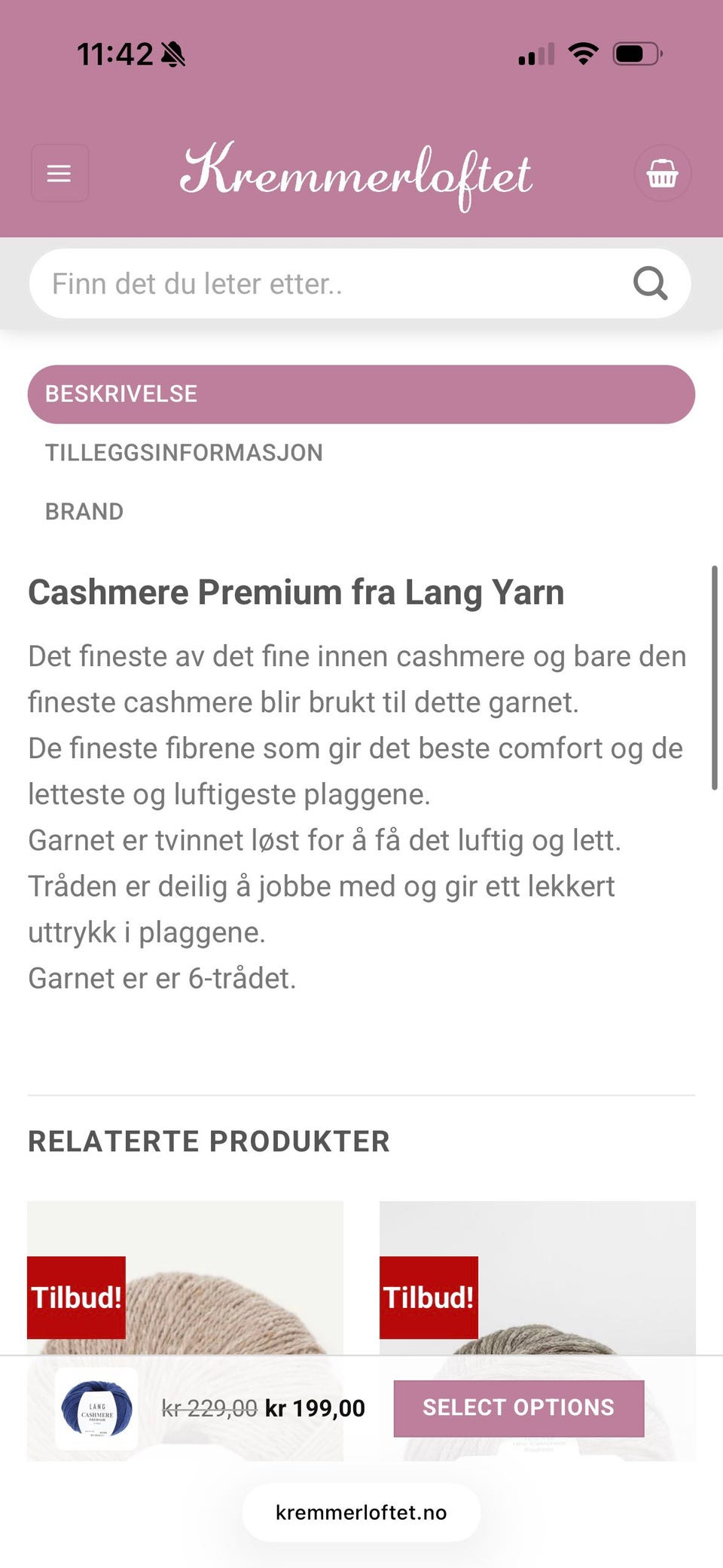Screen dimensions: 723x1568
Task: Tap the right Tilbud! sale badge
Action: click(429, 1296)
